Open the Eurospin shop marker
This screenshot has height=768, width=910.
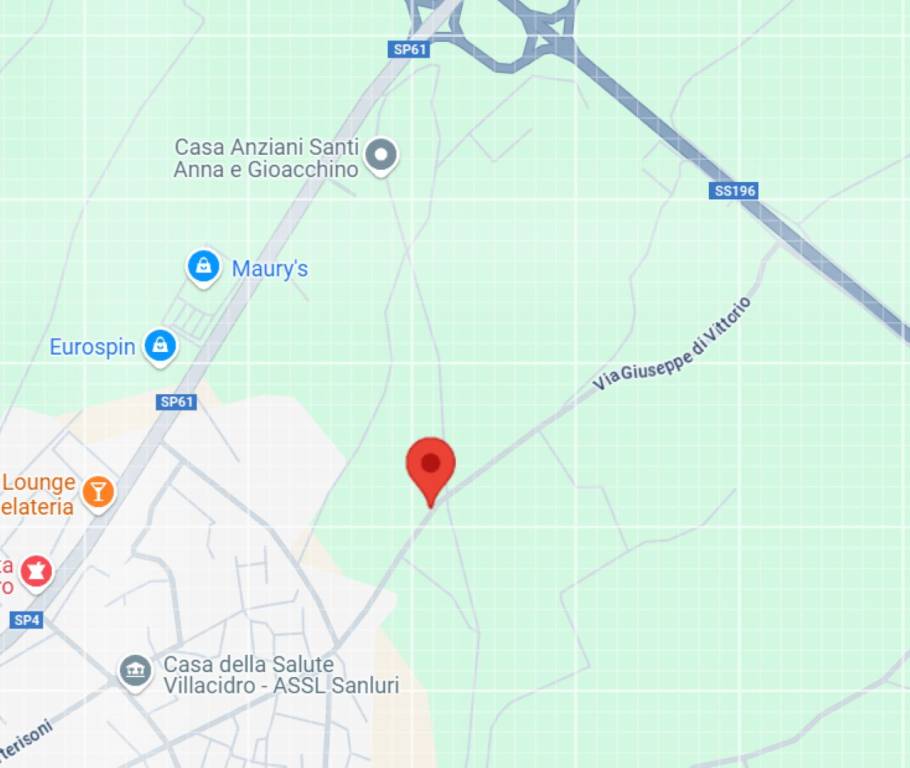159,346
